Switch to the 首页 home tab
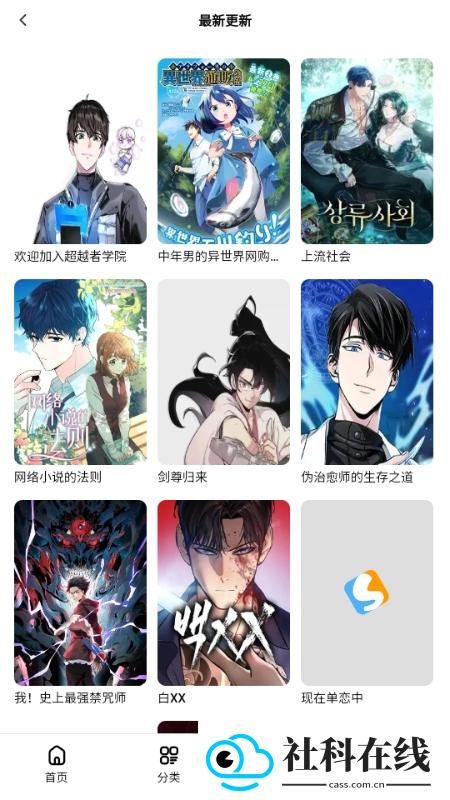 pyautogui.click(x=56, y=764)
